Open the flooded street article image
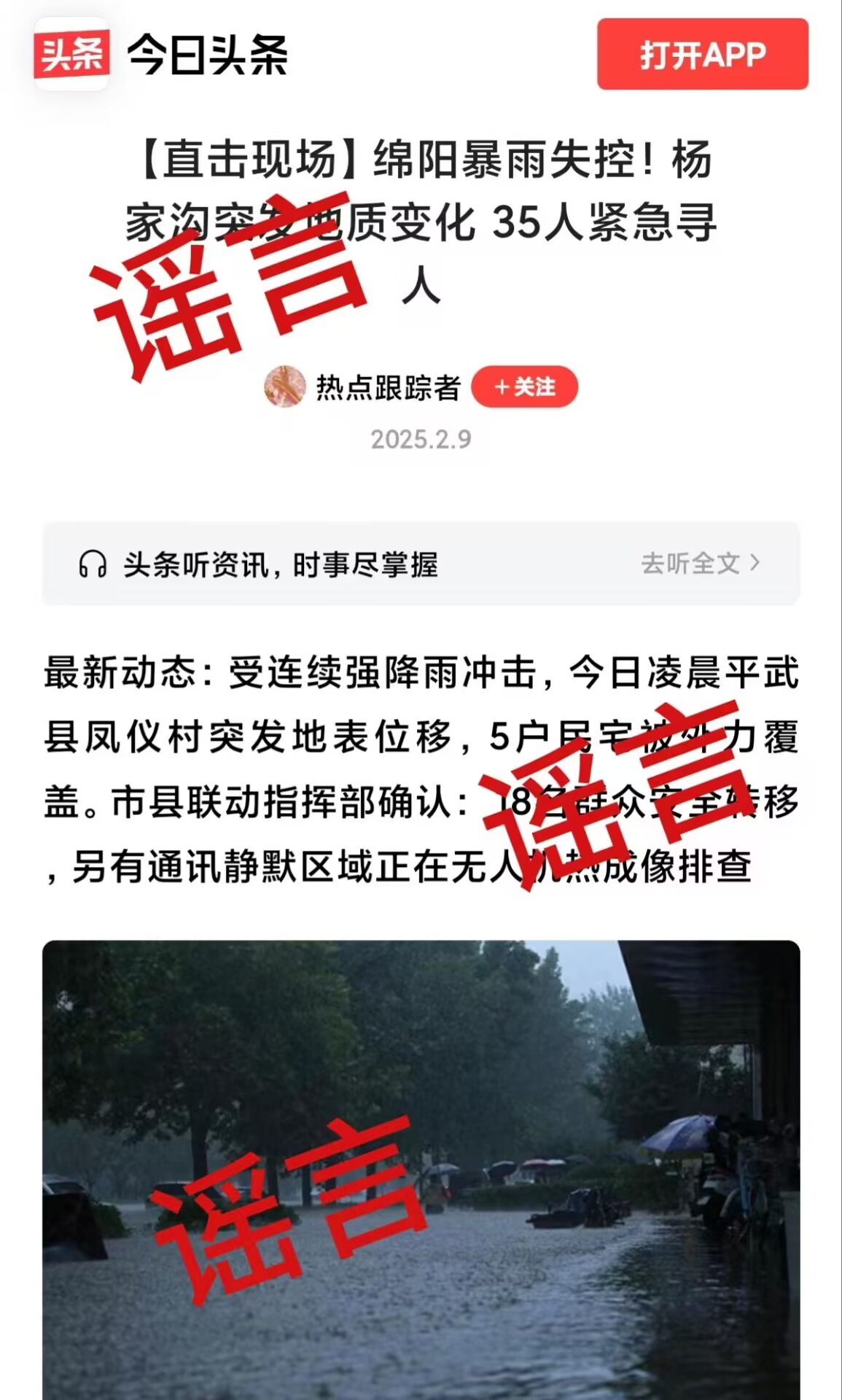 (x=421, y=1167)
